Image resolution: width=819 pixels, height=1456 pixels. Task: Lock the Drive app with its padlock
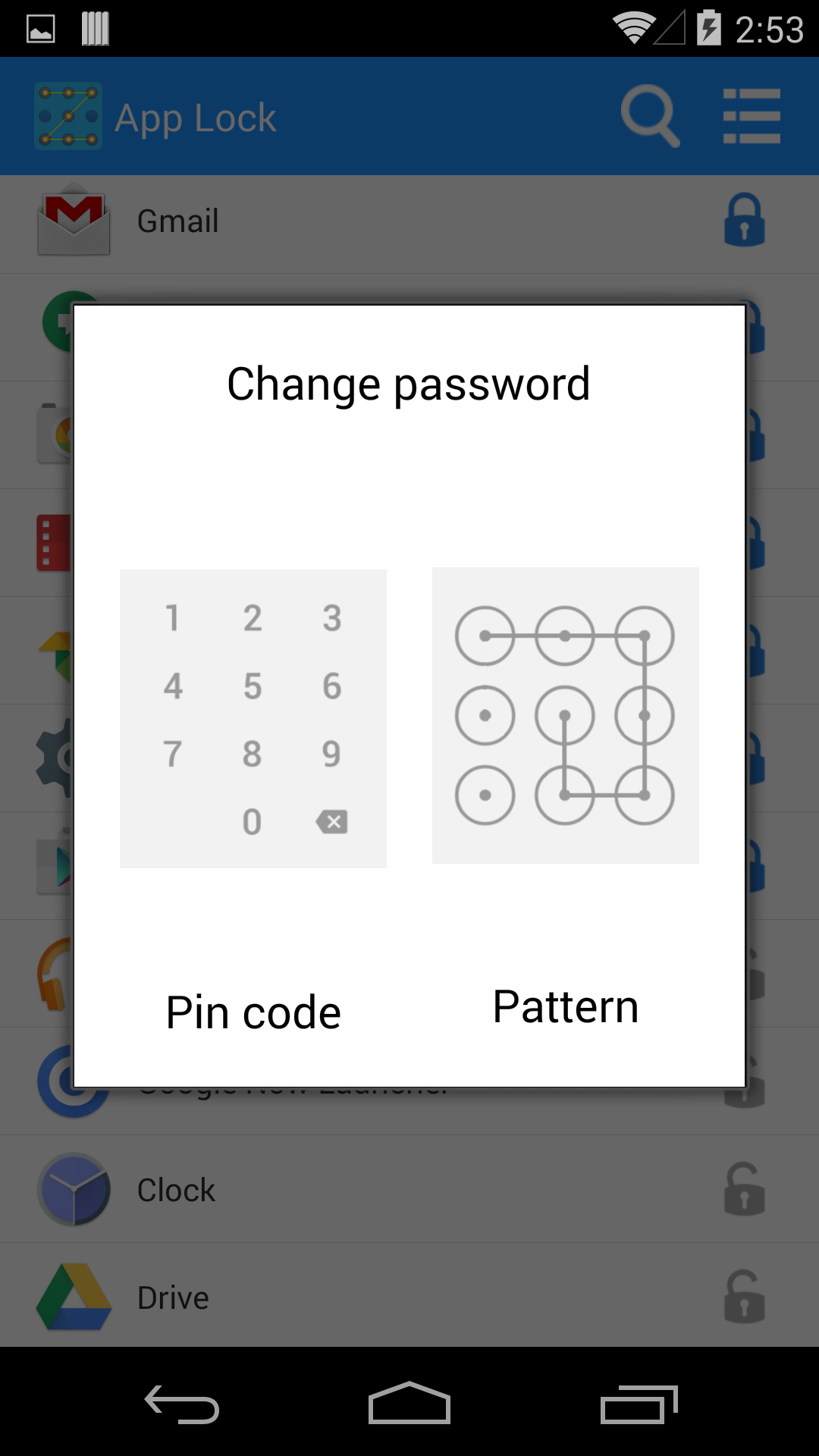coord(744,1297)
